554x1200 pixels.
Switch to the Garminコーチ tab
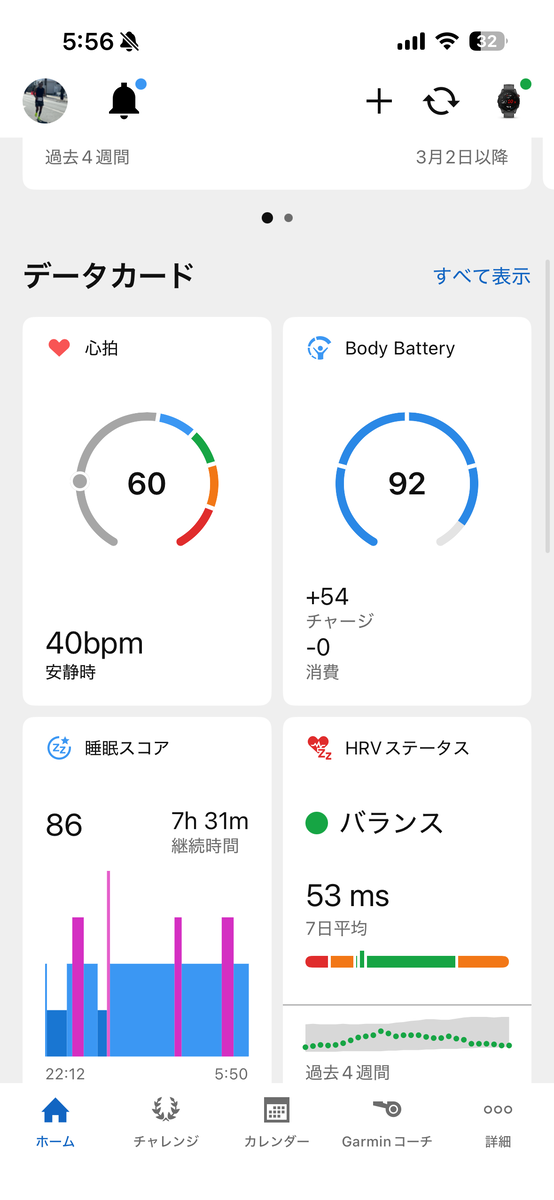point(387,1122)
